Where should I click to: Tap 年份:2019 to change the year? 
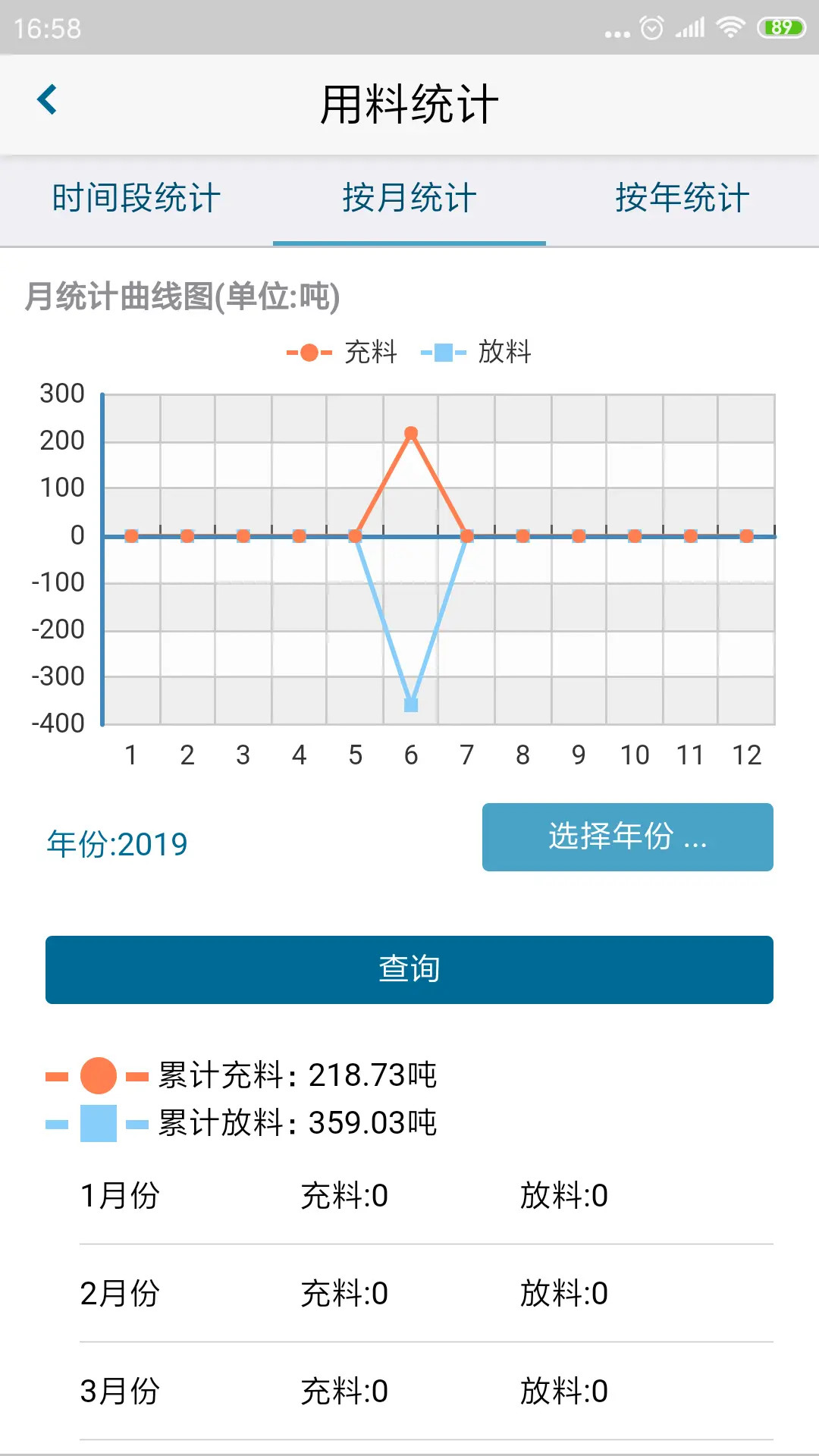(x=116, y=842)
